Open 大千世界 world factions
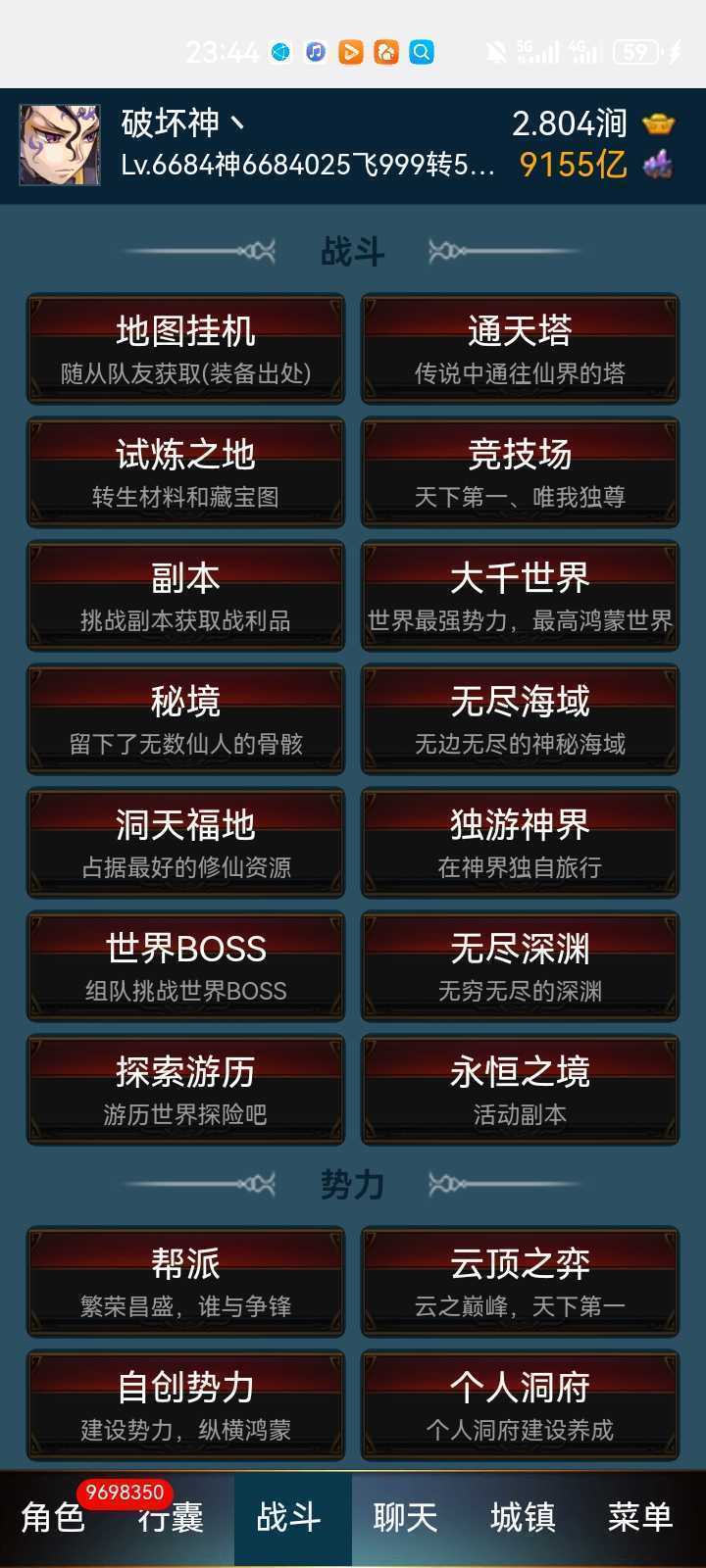This screenshot has width=706, height=1568. 520,595
